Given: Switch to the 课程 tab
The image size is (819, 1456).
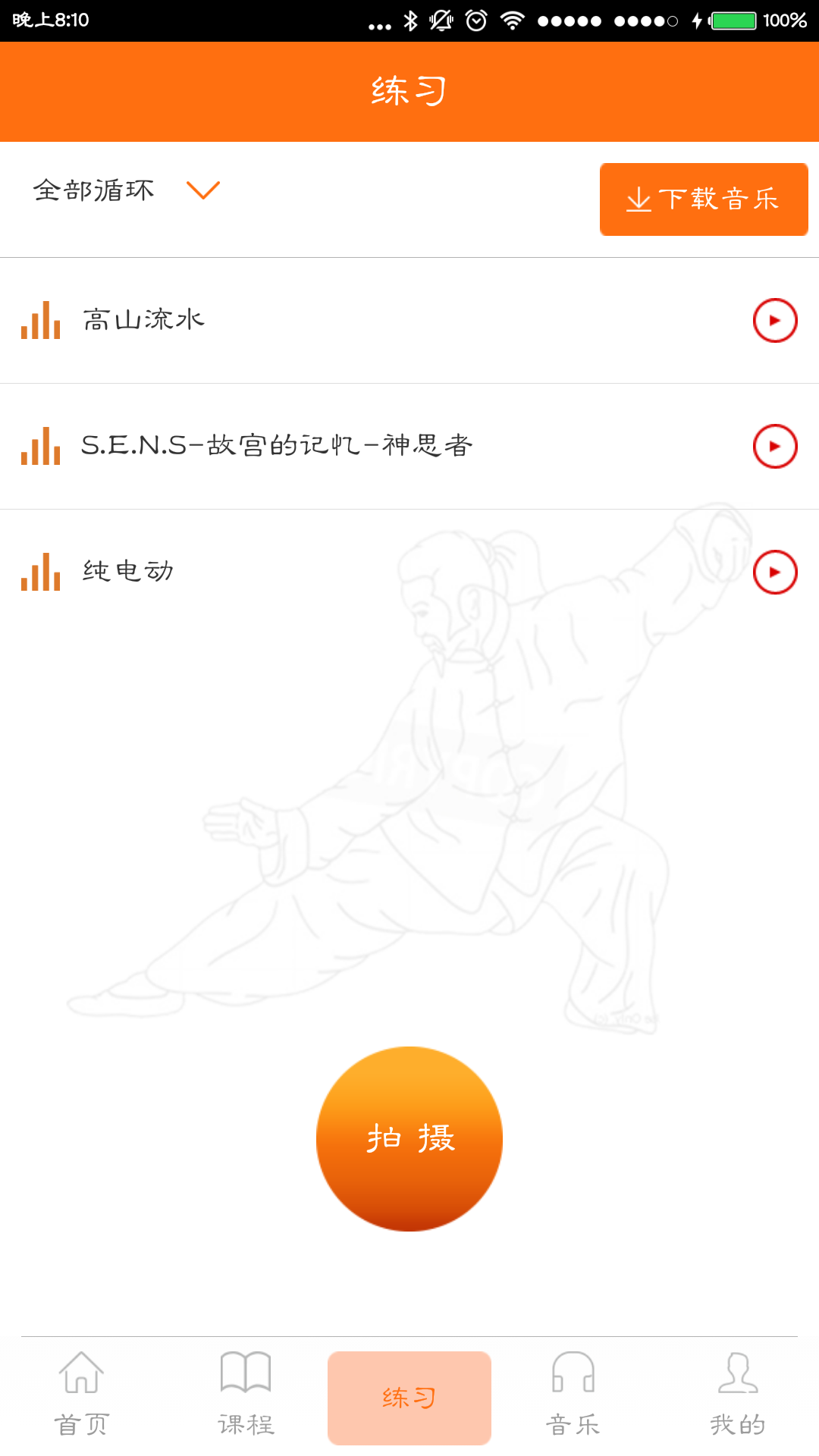Looking at the screenshot, I should click(x=245, y=1399).
